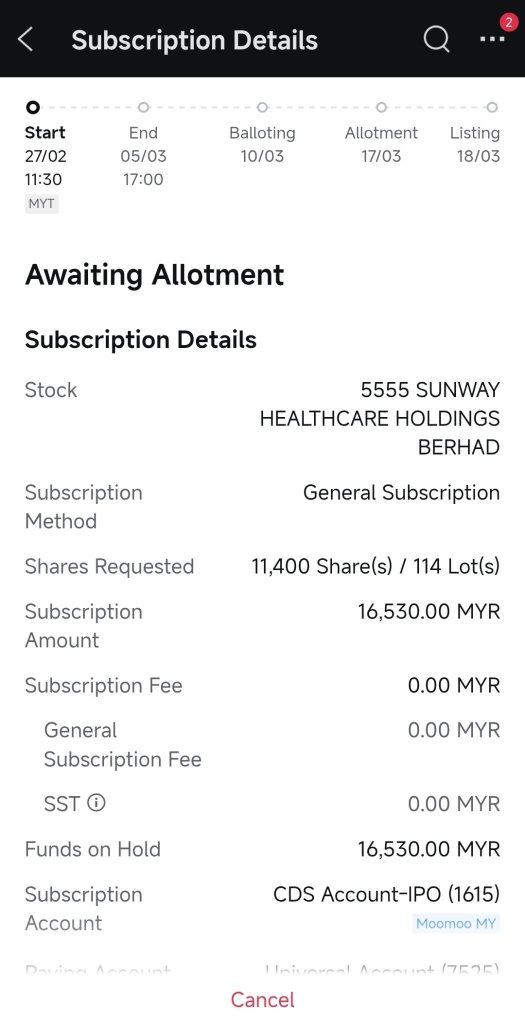The width and height of the screenshot is (525, 1024).
Task: Open the search magnifier icon
Action: click(436, 39)
